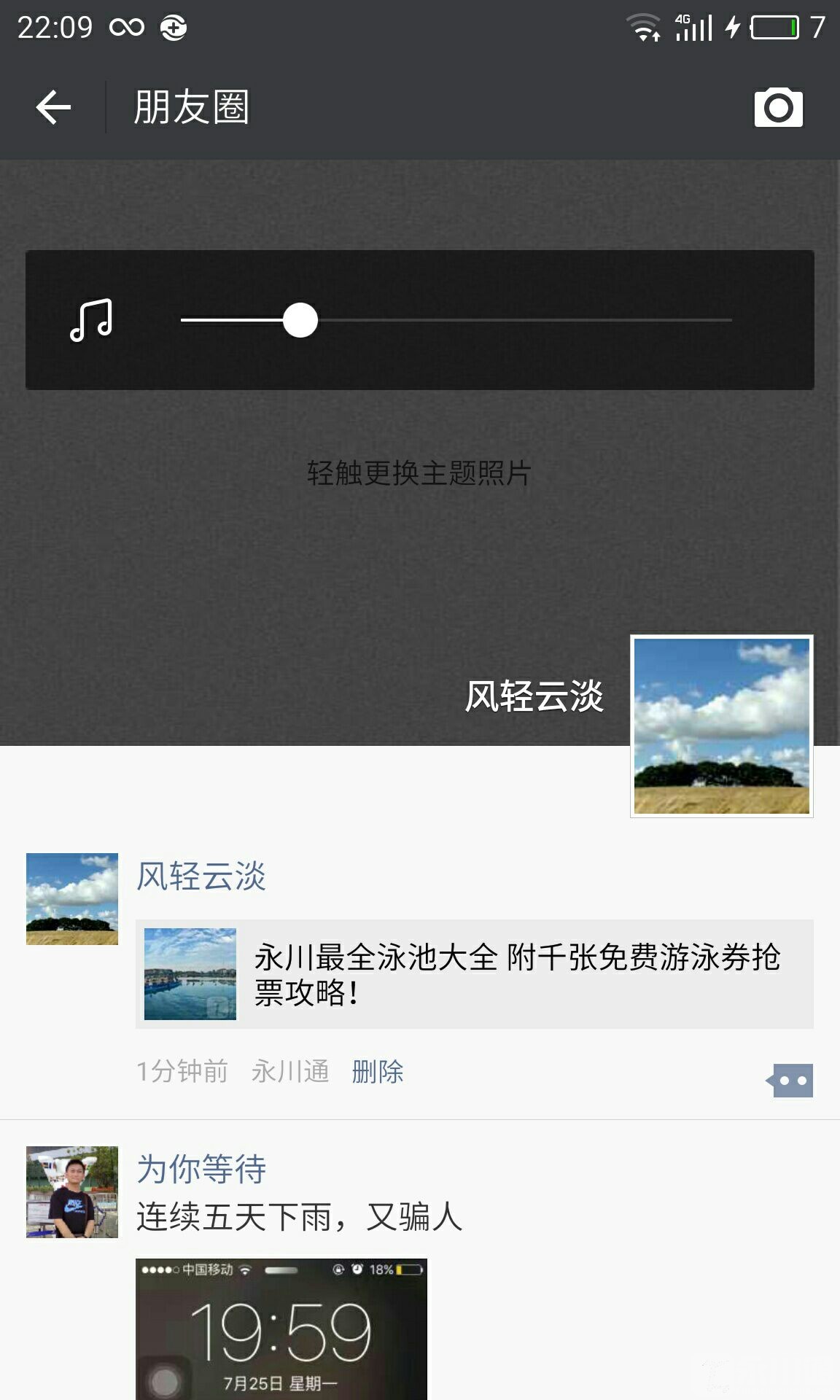The height and width of the screenshot is (1400, 840).
Task: Tap the volume slider knob
Action: (x=300, y=320)
